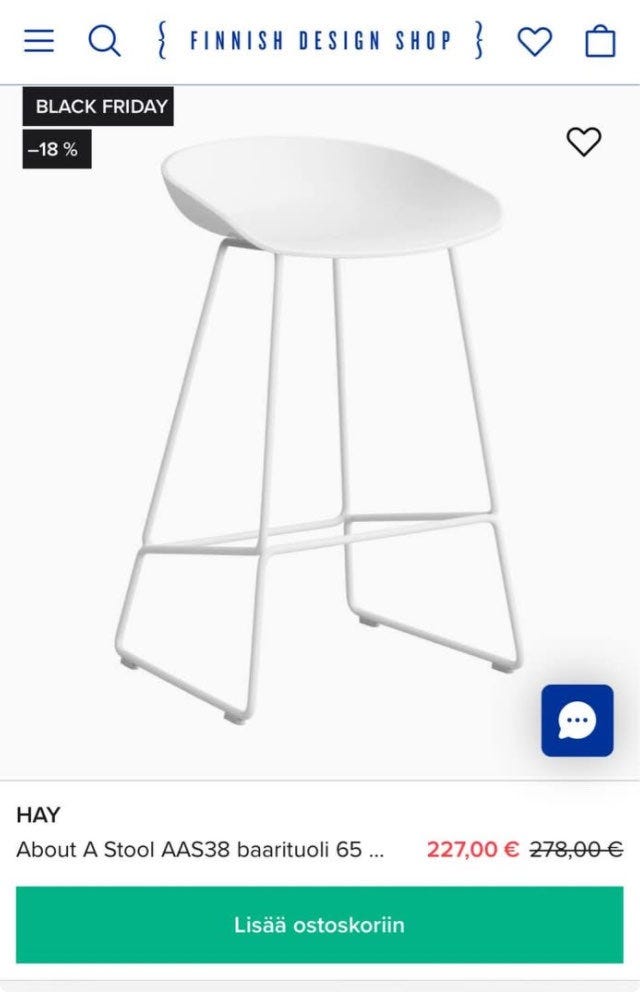Go to Finnish Design Shop homepage
The width and height of the screenshot is (640, 992).
coord(320,41)
